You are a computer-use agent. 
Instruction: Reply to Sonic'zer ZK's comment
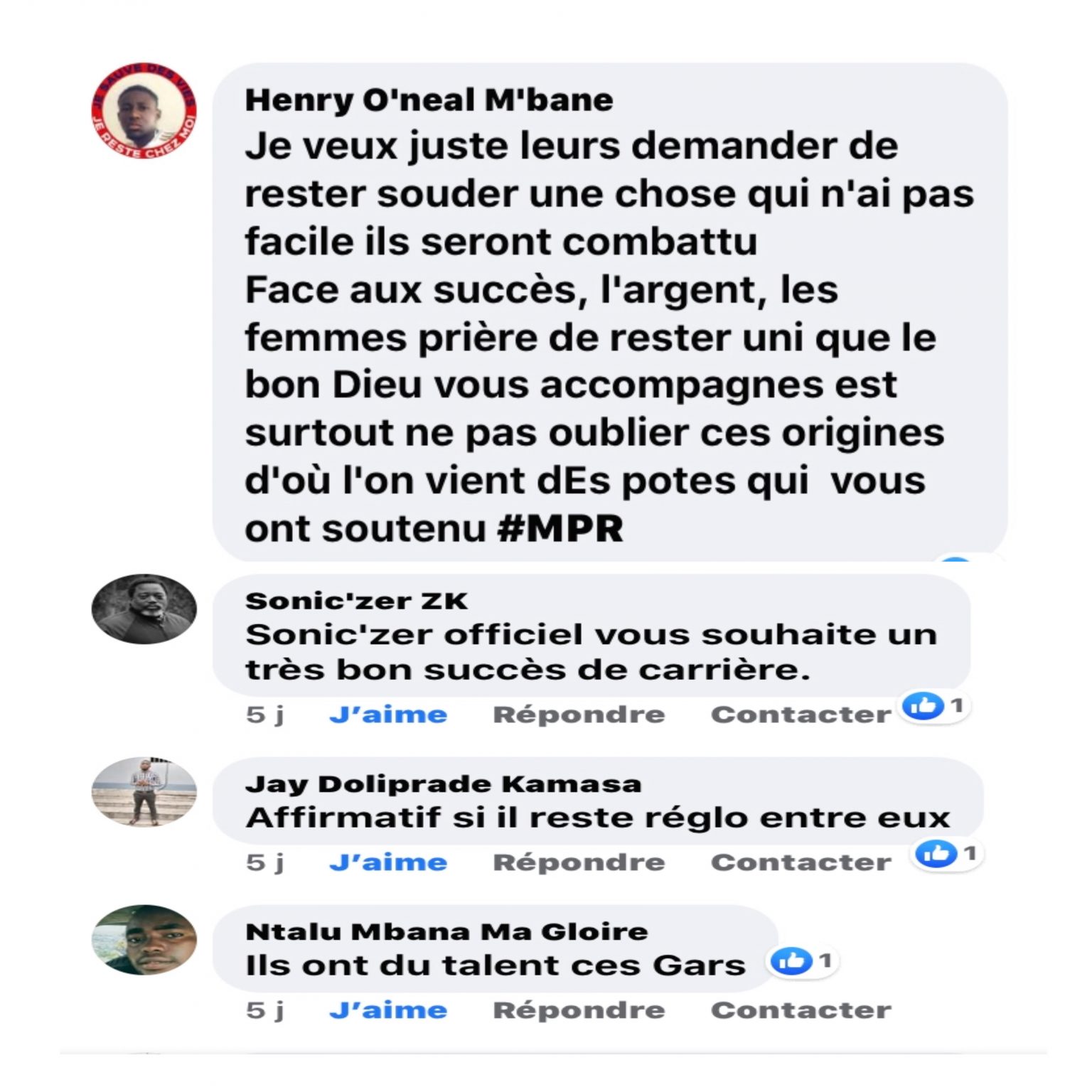[579, 714]
